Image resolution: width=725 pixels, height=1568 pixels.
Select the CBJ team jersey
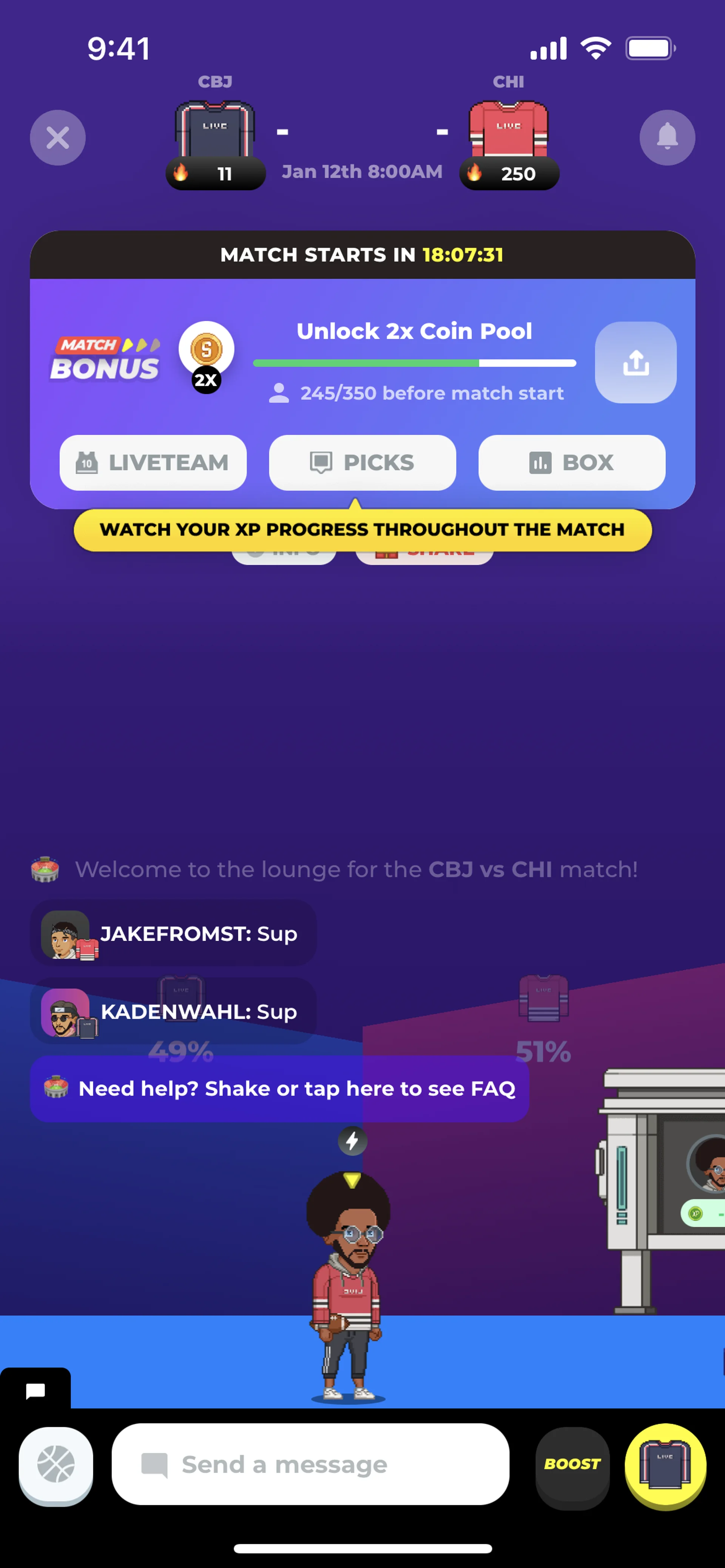tap(215, 129)
